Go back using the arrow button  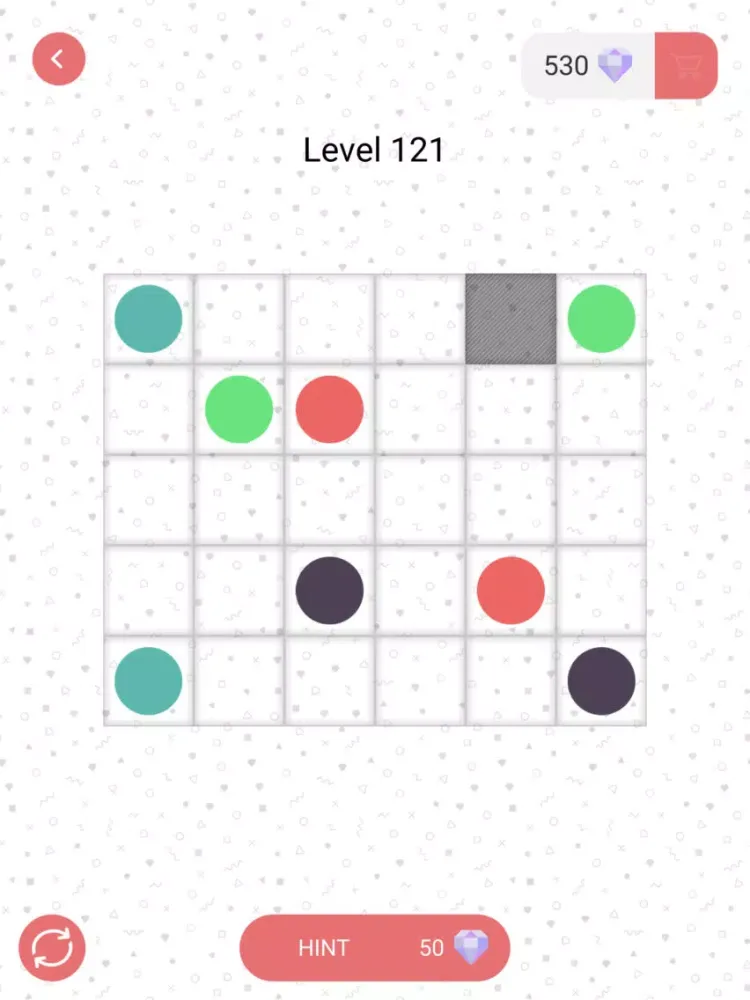(59, 59)
